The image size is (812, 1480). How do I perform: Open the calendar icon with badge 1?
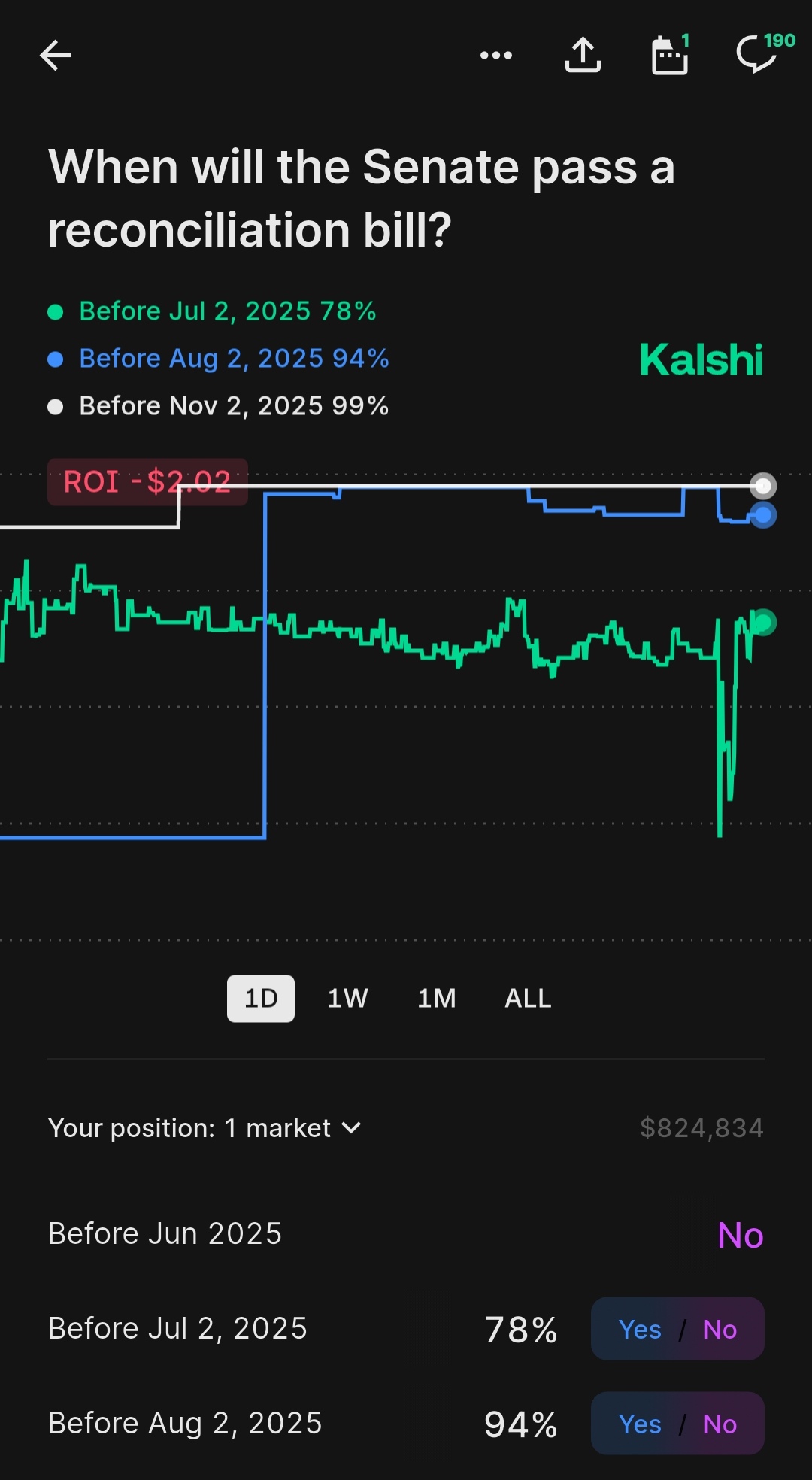point(670,55)
